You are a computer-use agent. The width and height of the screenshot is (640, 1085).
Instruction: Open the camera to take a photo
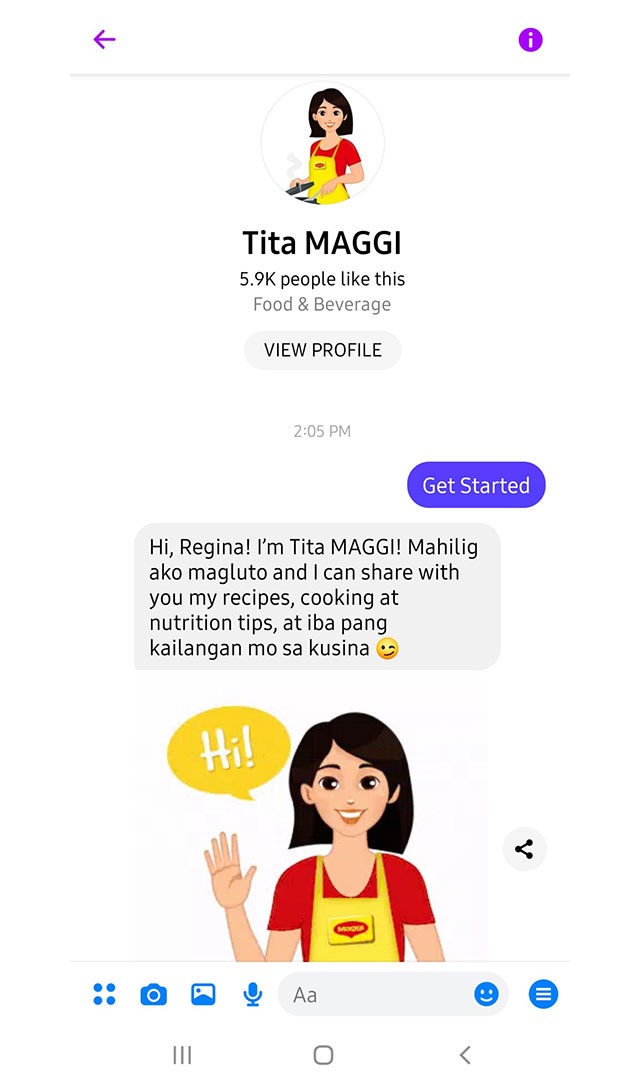pos(154,995)
